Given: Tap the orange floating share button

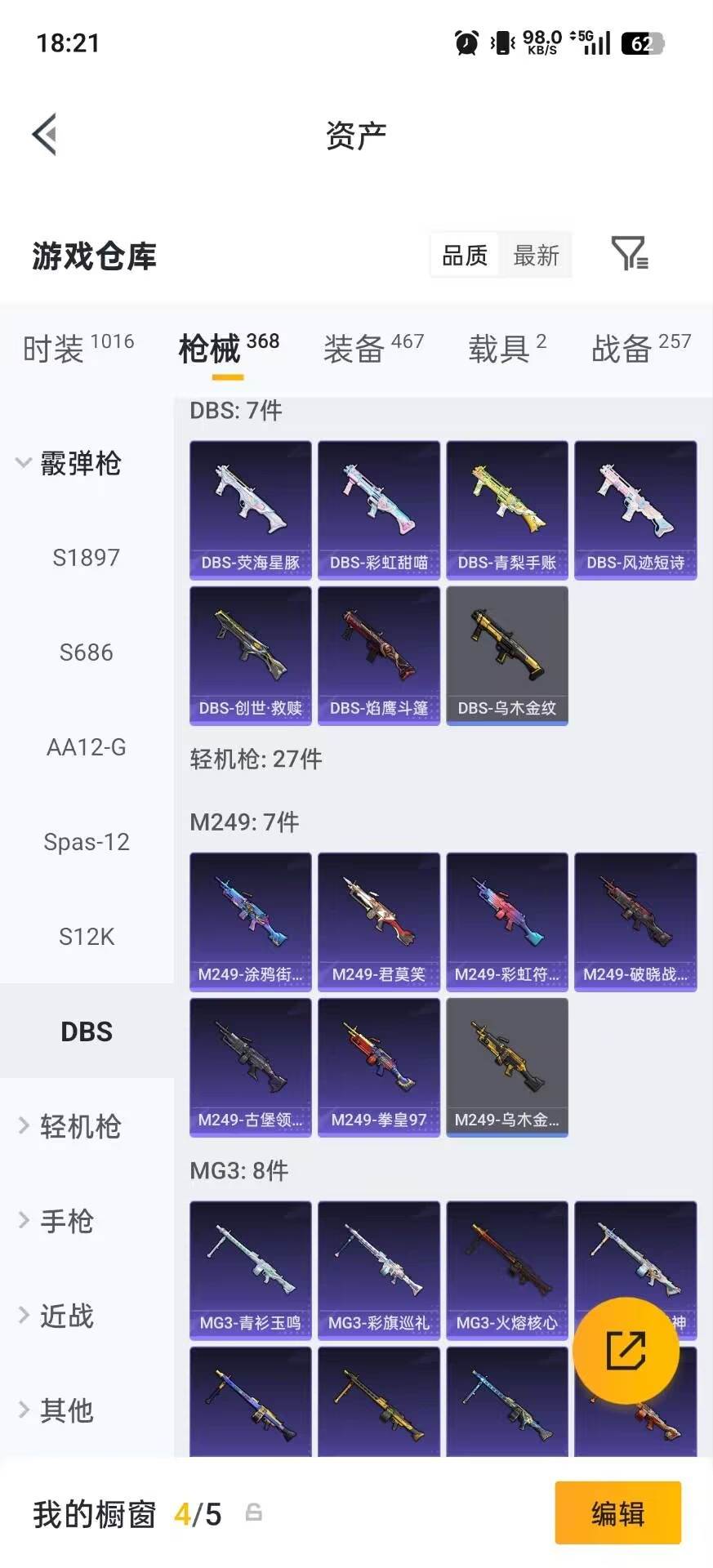Looking at the screenshot, I should (x=626, y=1350).
